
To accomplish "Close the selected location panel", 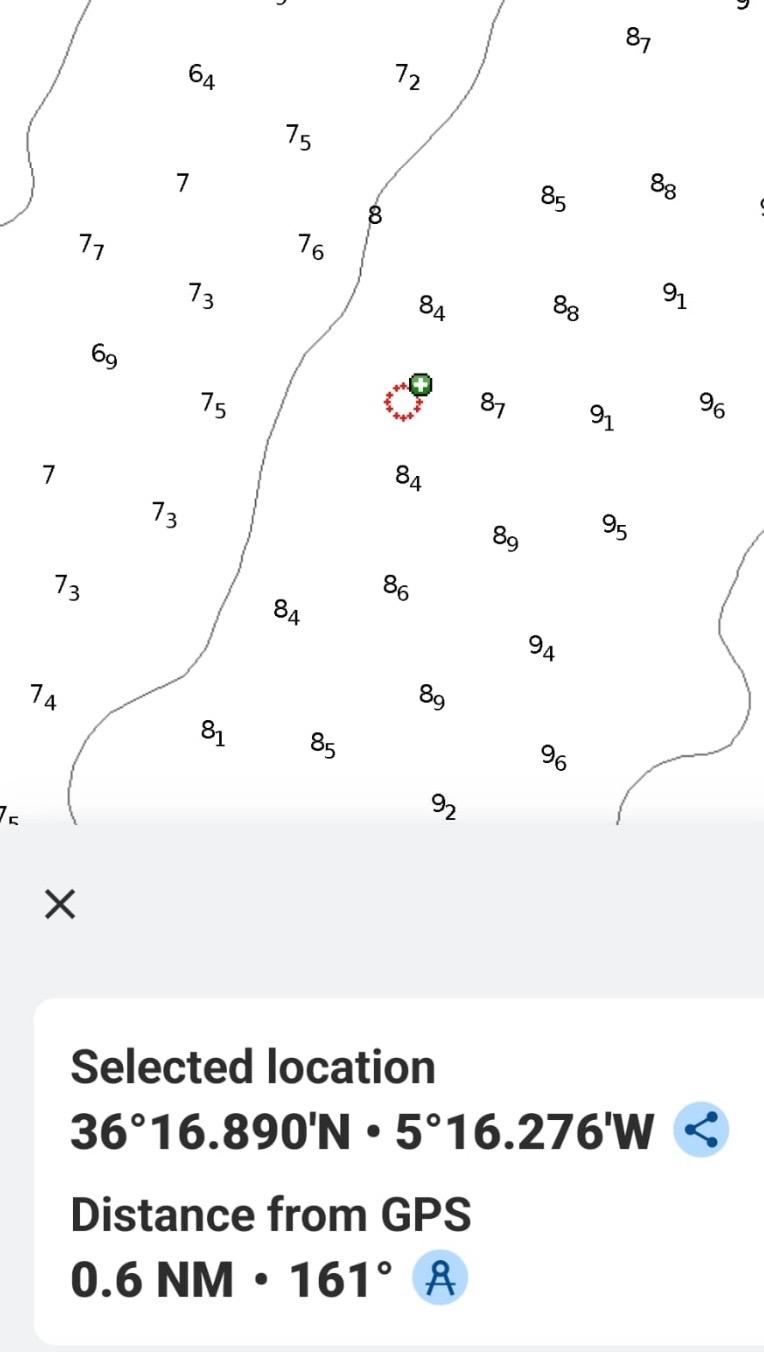I will (x=60, y=905).
